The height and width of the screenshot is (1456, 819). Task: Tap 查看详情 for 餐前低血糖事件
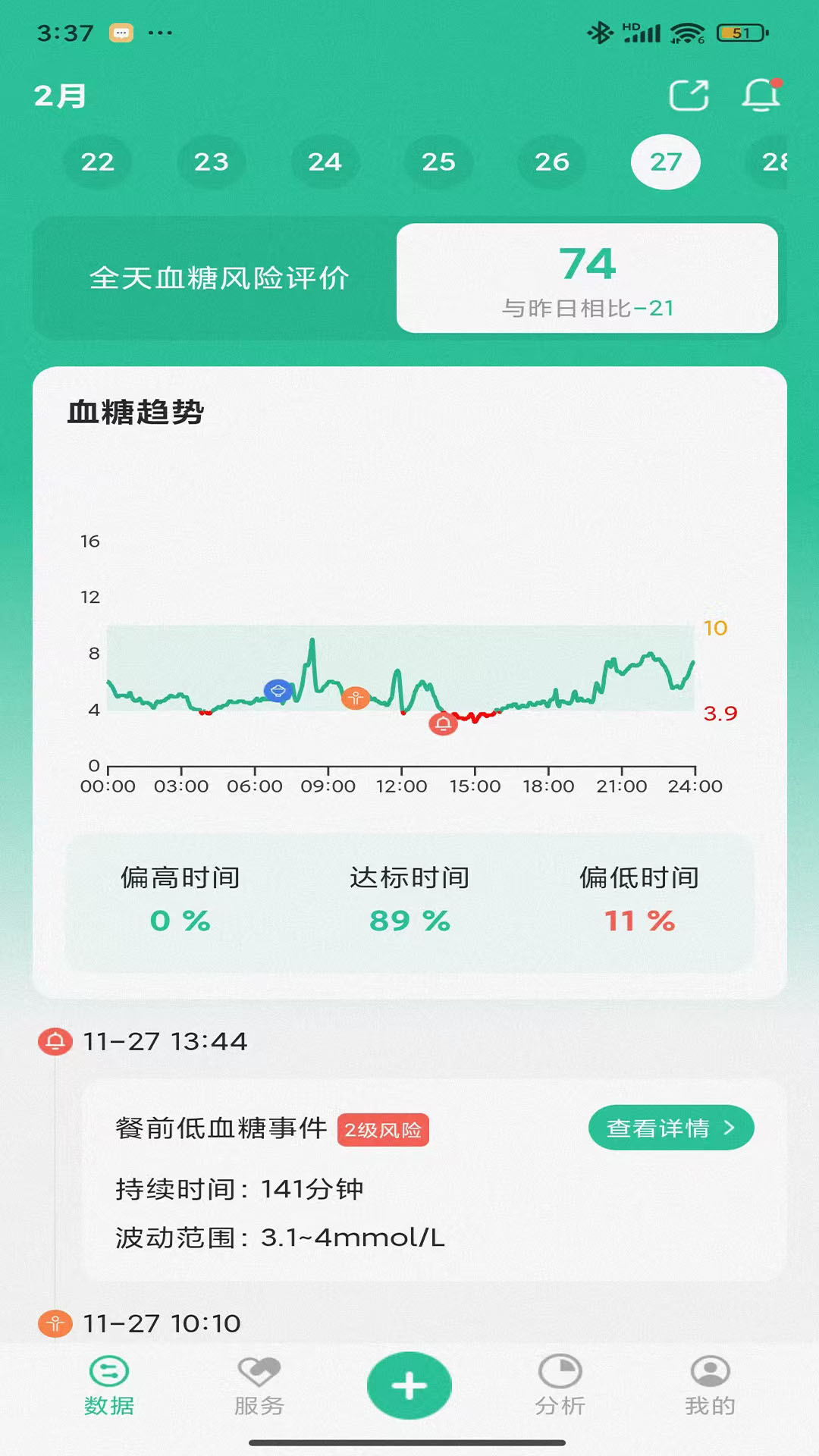670,1128
